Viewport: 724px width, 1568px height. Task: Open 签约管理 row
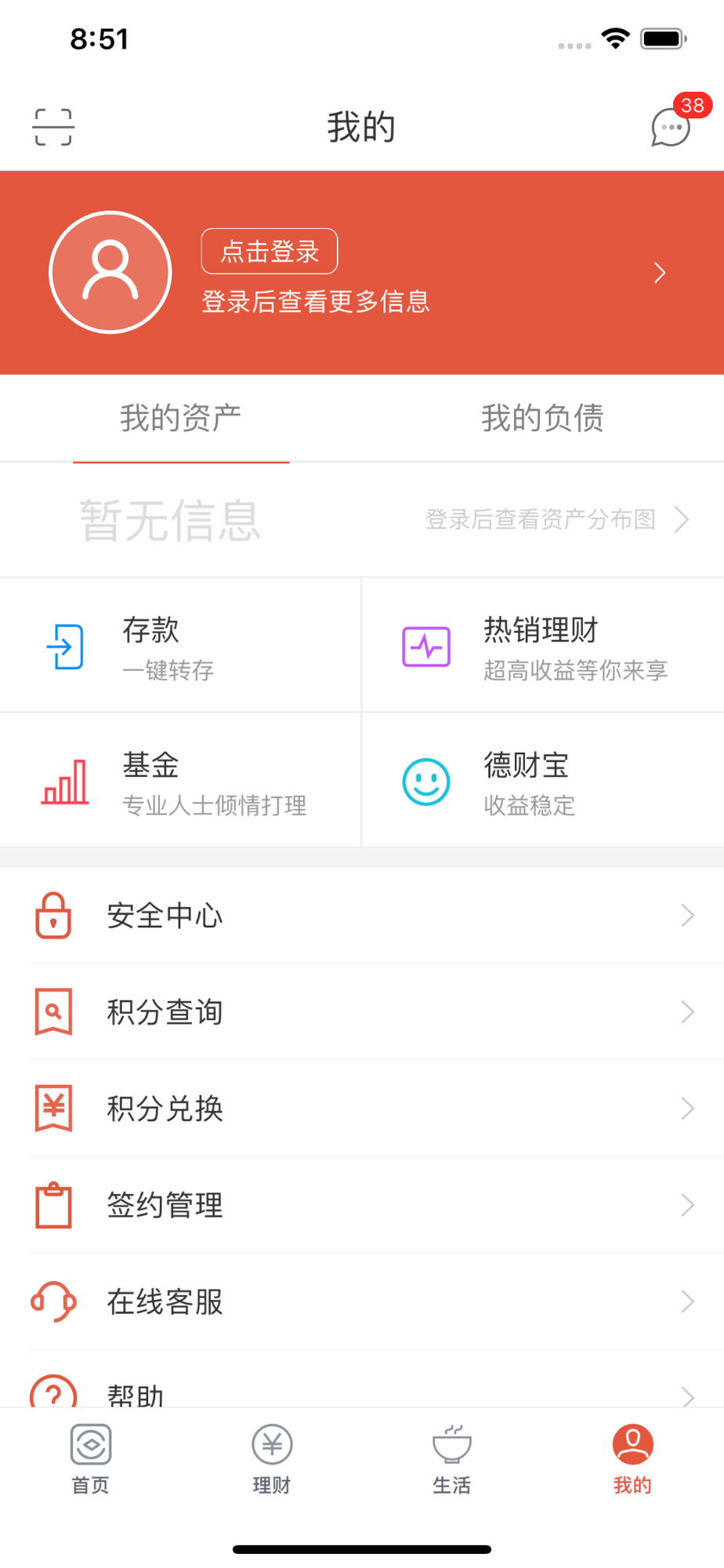click(x=362, y=1205)
